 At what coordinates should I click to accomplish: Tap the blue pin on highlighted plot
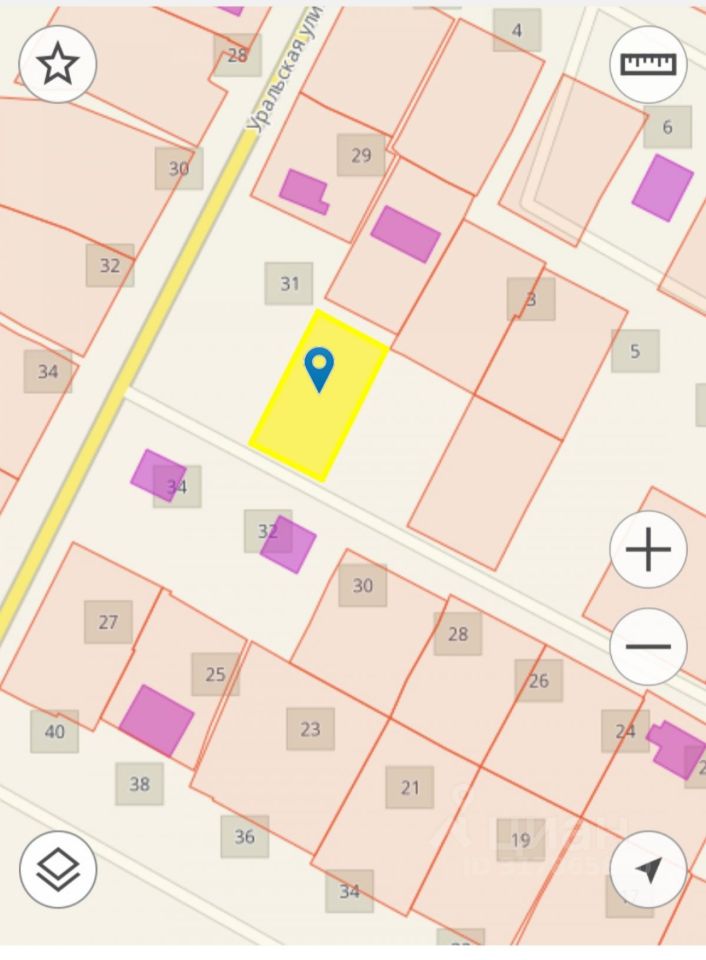[319, 368]
